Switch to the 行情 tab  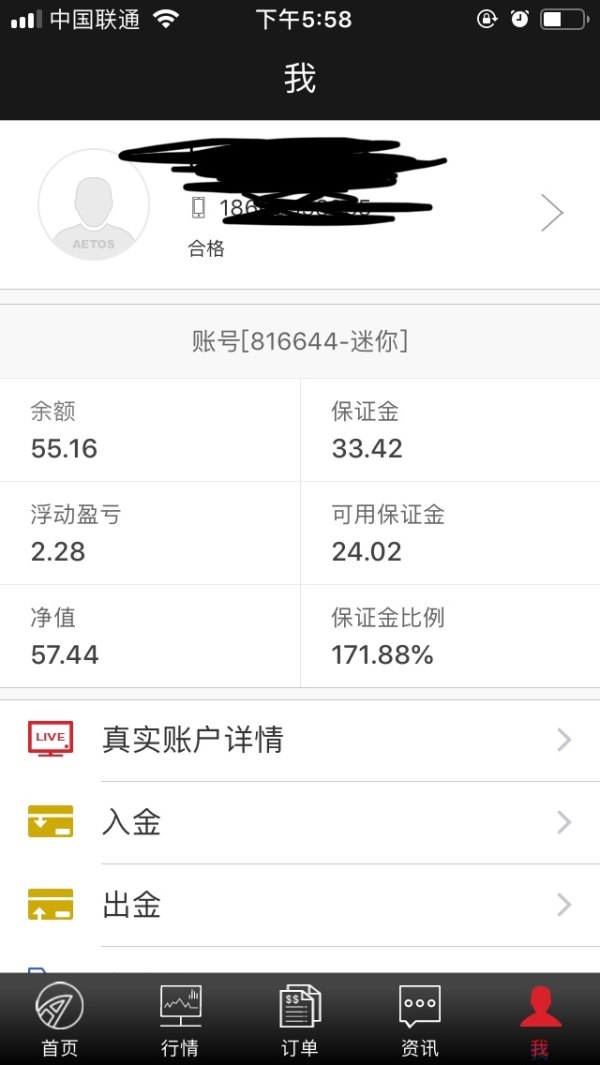point(180,1020)
